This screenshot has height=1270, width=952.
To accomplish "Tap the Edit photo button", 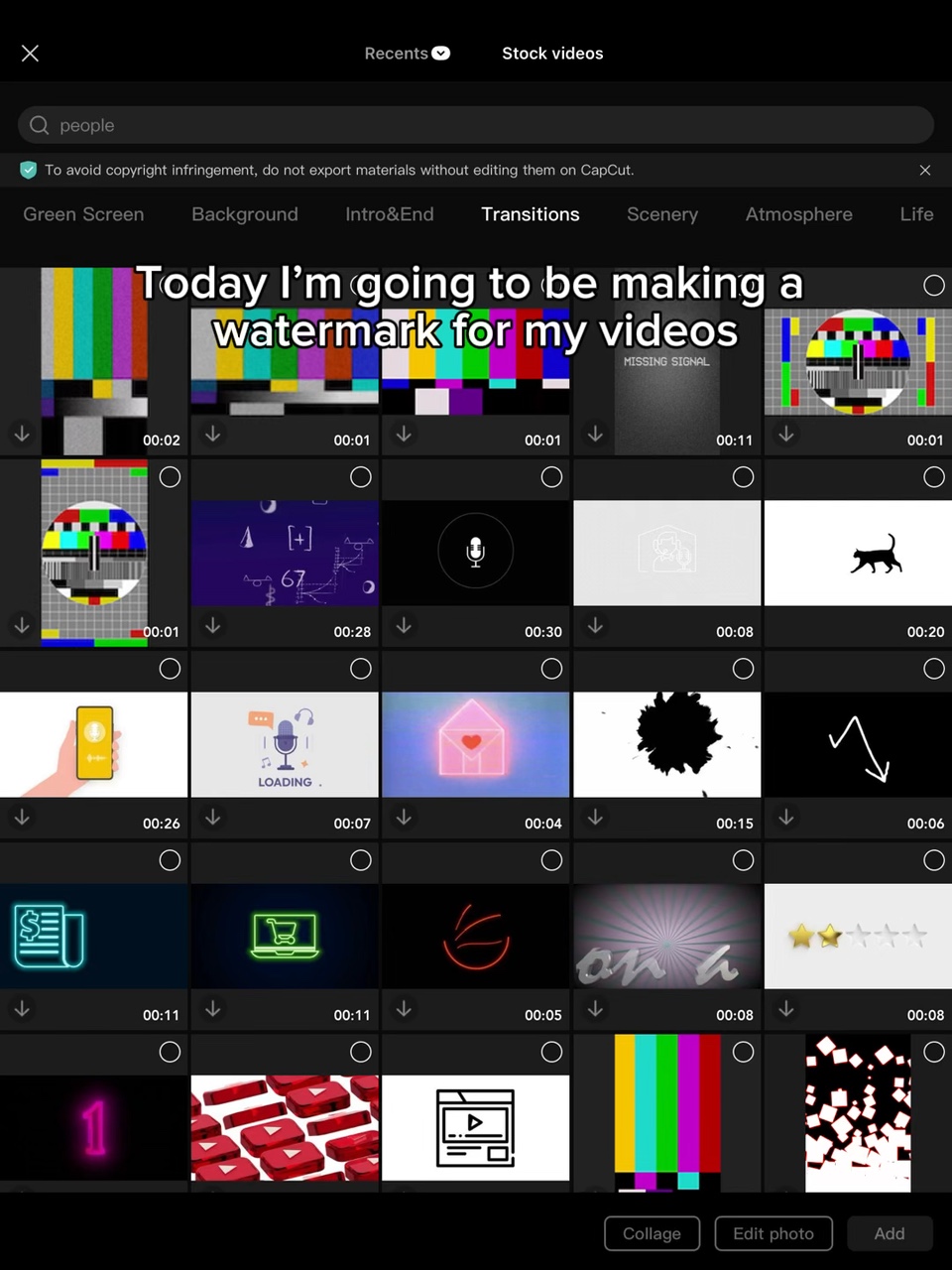I will pyautogui.click(x=773, y=1233).
